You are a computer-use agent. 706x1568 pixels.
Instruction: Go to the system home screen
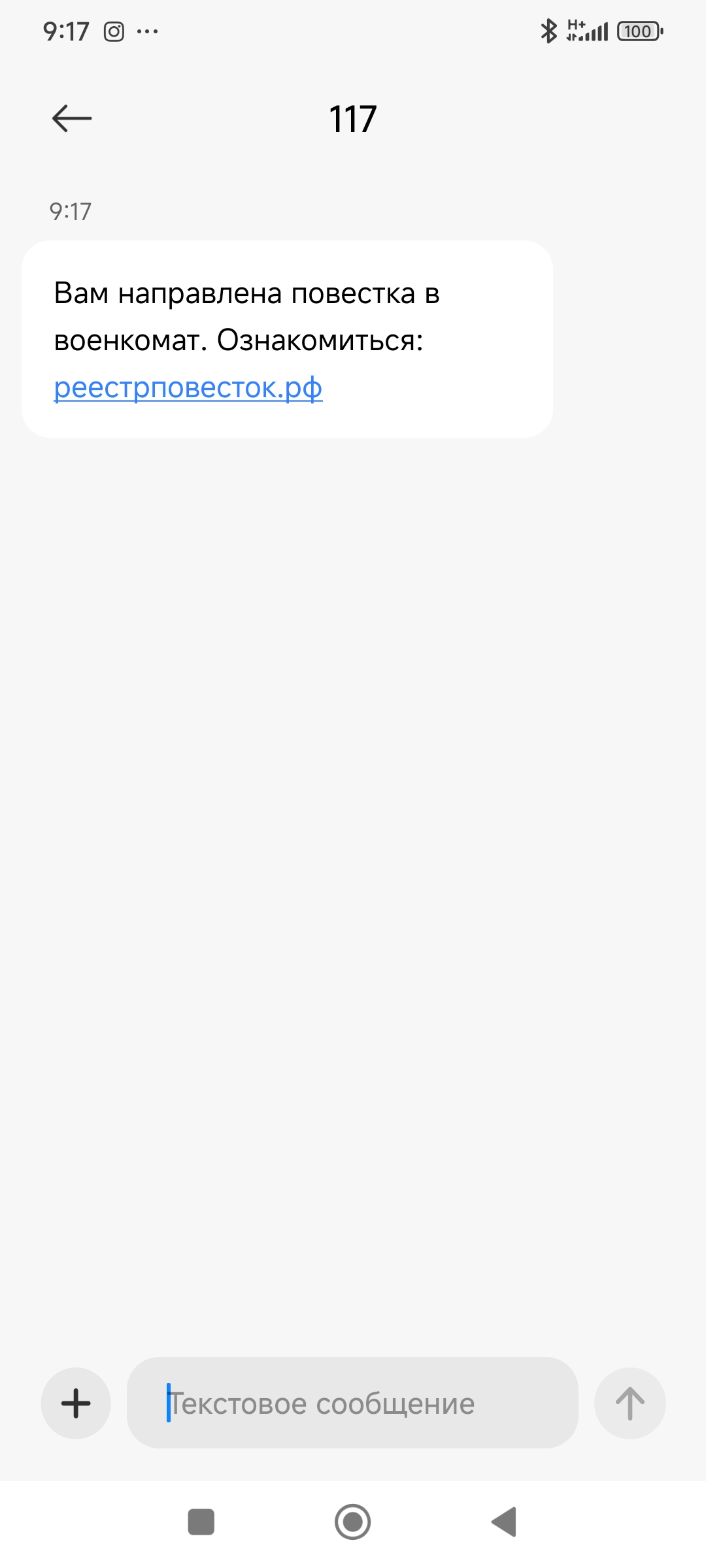(353, 1522)
